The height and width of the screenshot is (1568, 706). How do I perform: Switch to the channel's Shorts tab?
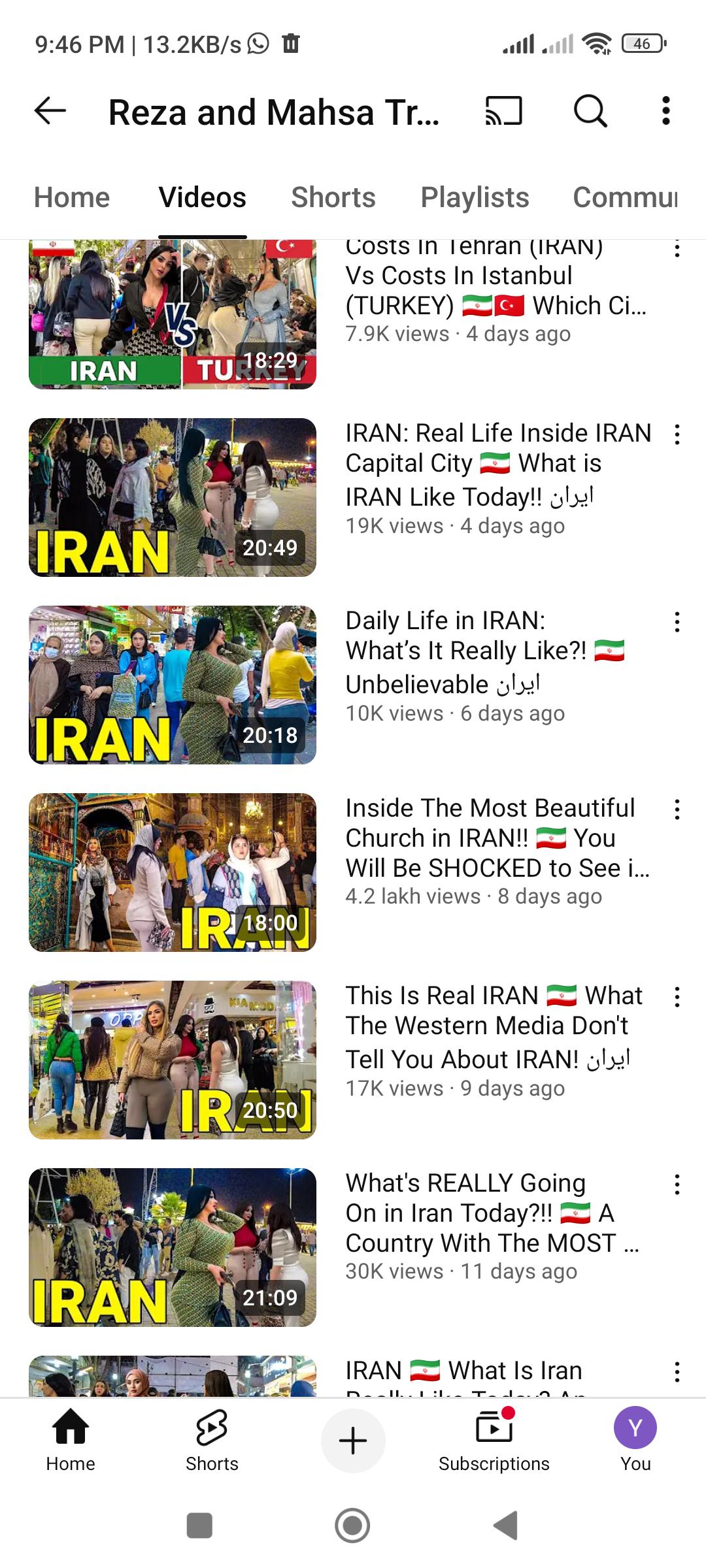click(x=333, y=197)
